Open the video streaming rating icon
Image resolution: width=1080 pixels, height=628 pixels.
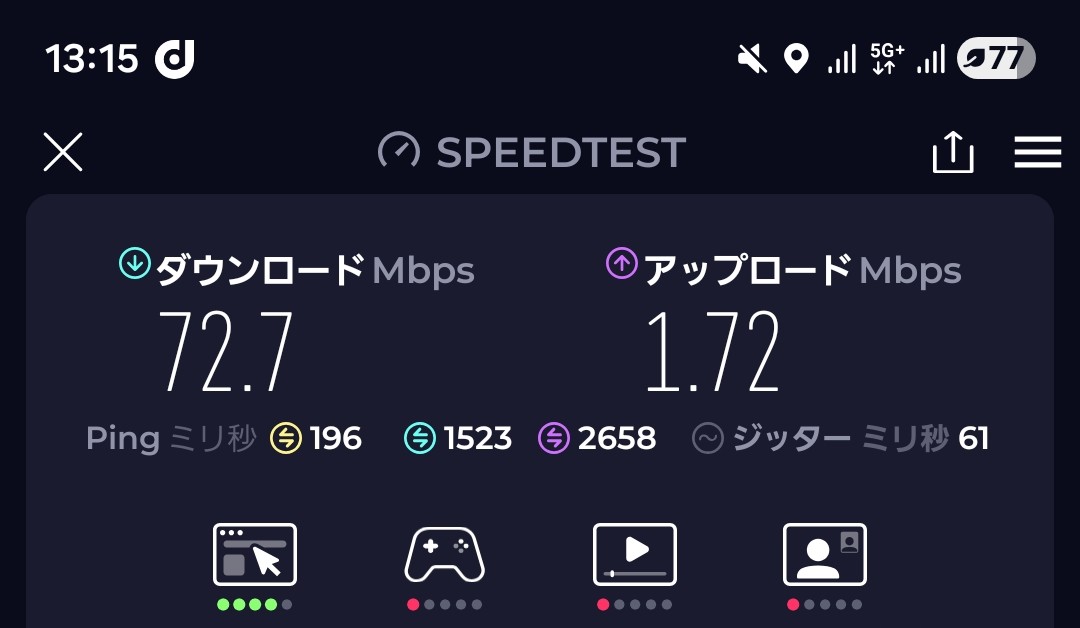[x=634, y=554]
